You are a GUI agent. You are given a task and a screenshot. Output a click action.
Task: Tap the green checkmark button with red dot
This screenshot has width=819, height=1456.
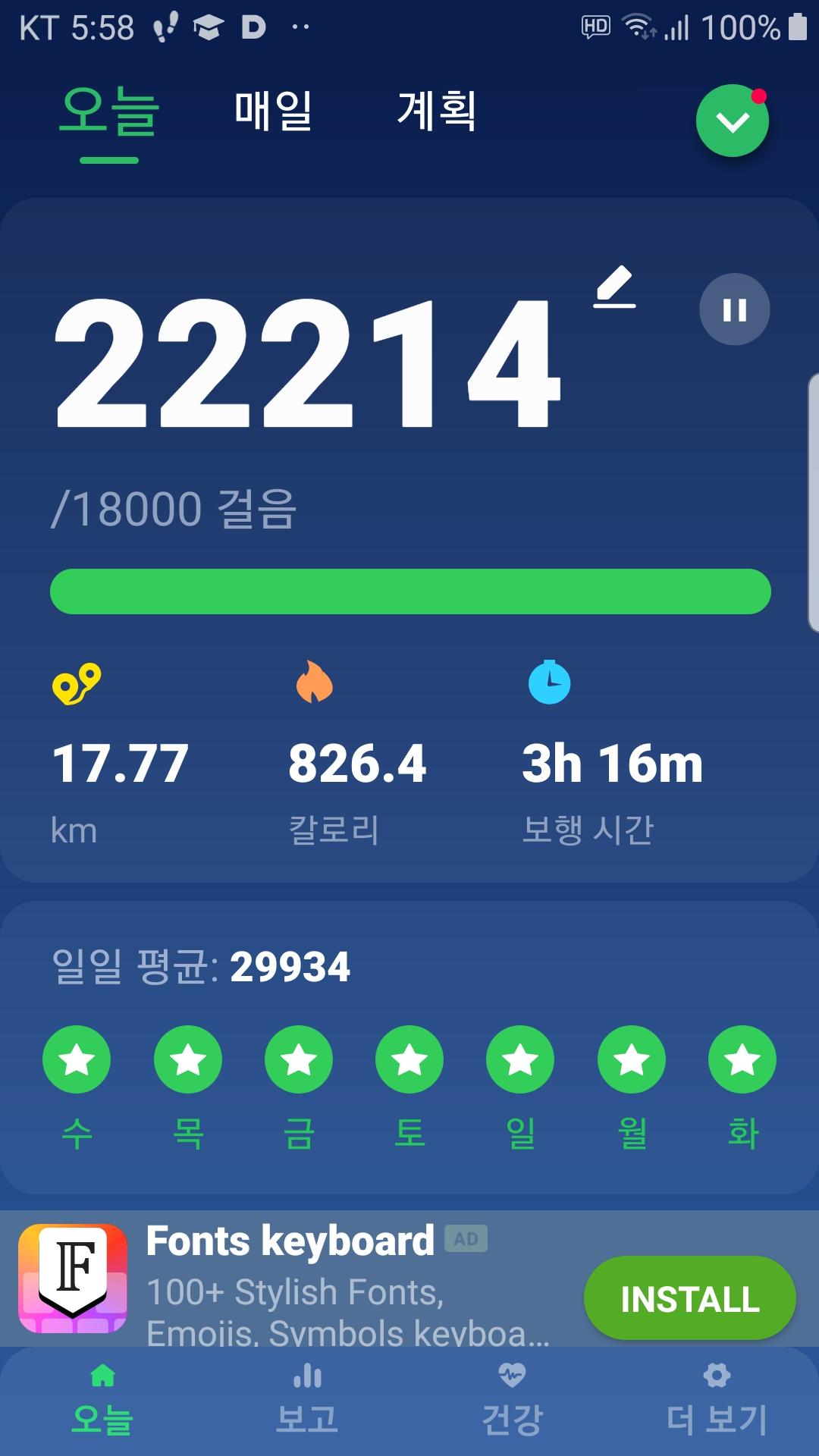coord(732,121)
